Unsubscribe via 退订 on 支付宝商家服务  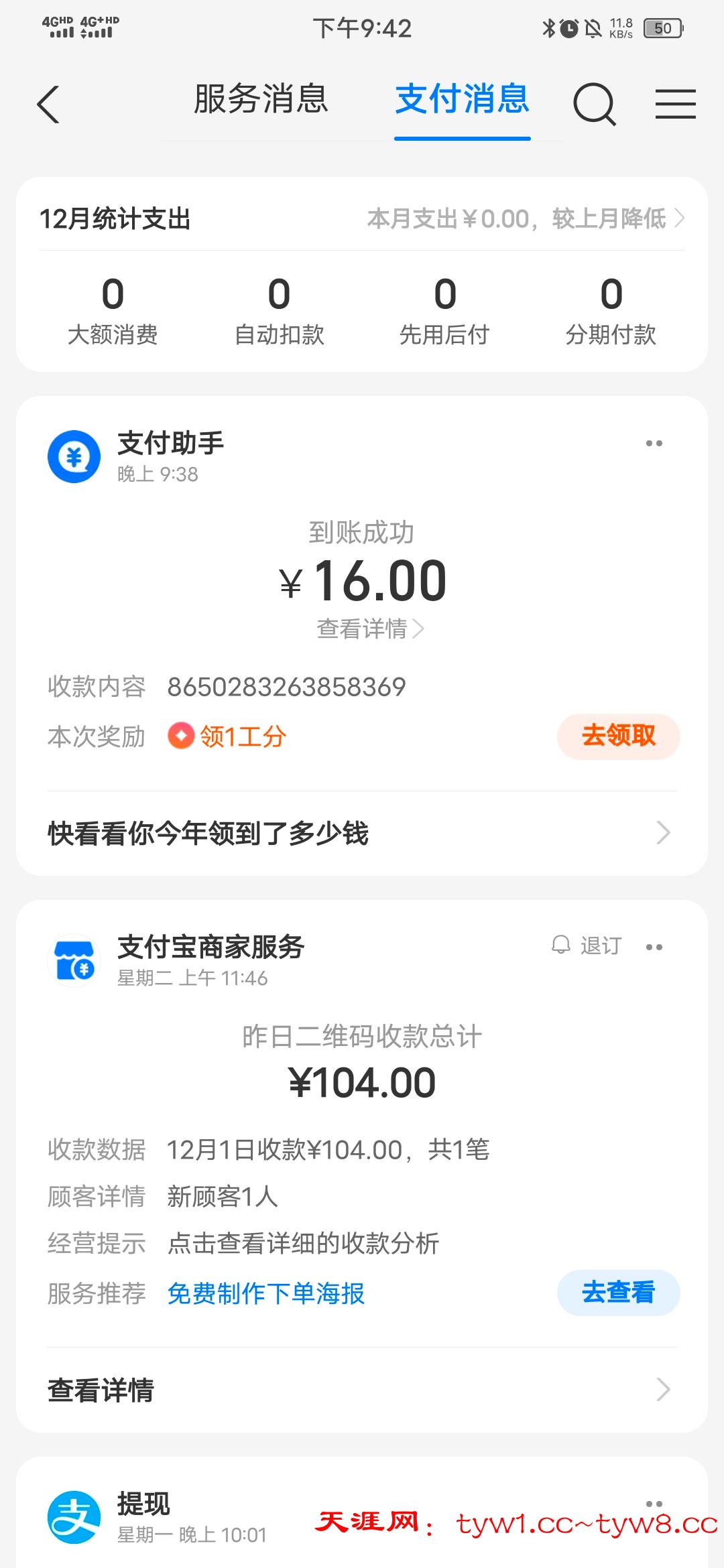click(x=587, y=945)
